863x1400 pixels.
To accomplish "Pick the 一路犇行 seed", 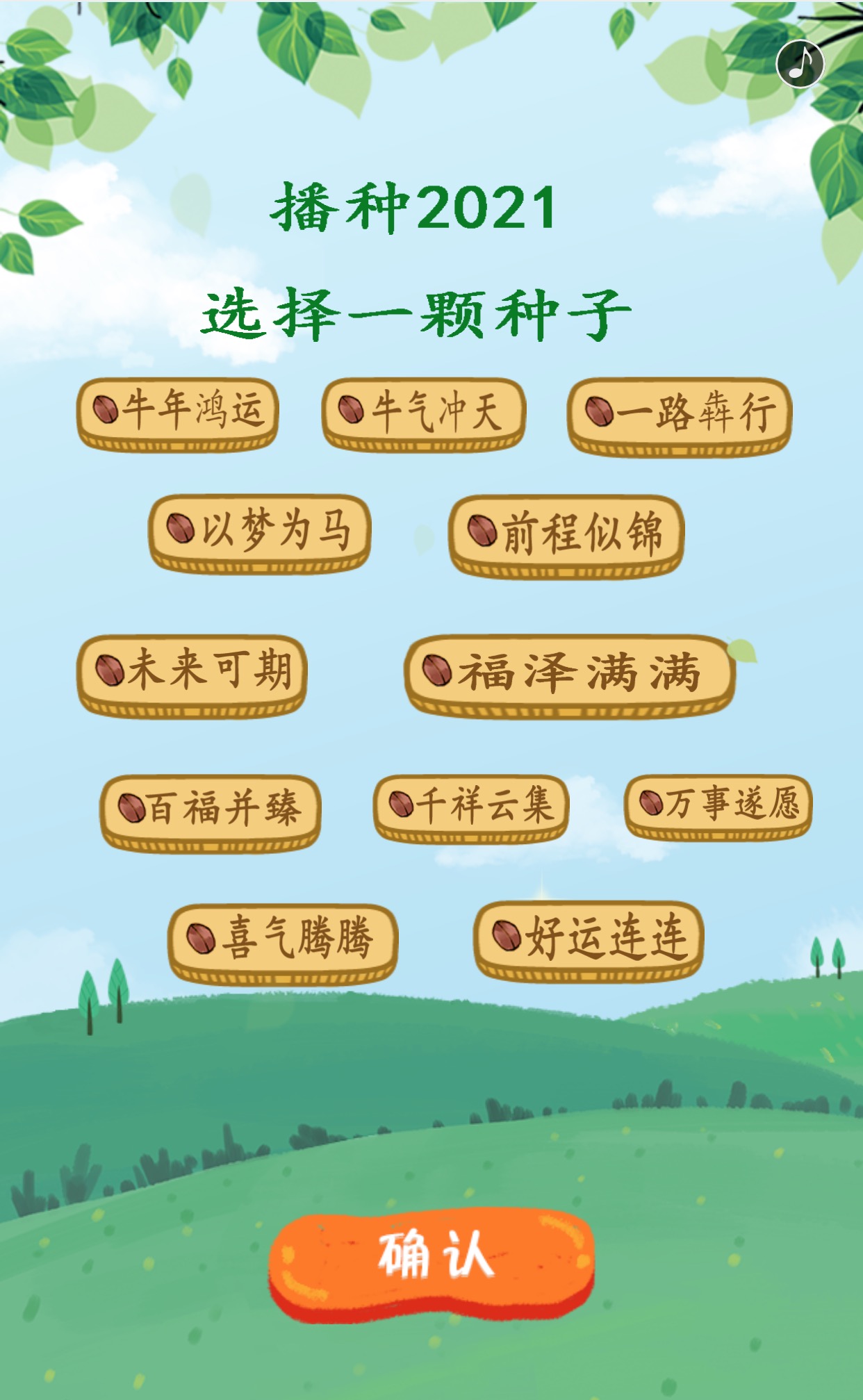I will click(x=679, y=414).
